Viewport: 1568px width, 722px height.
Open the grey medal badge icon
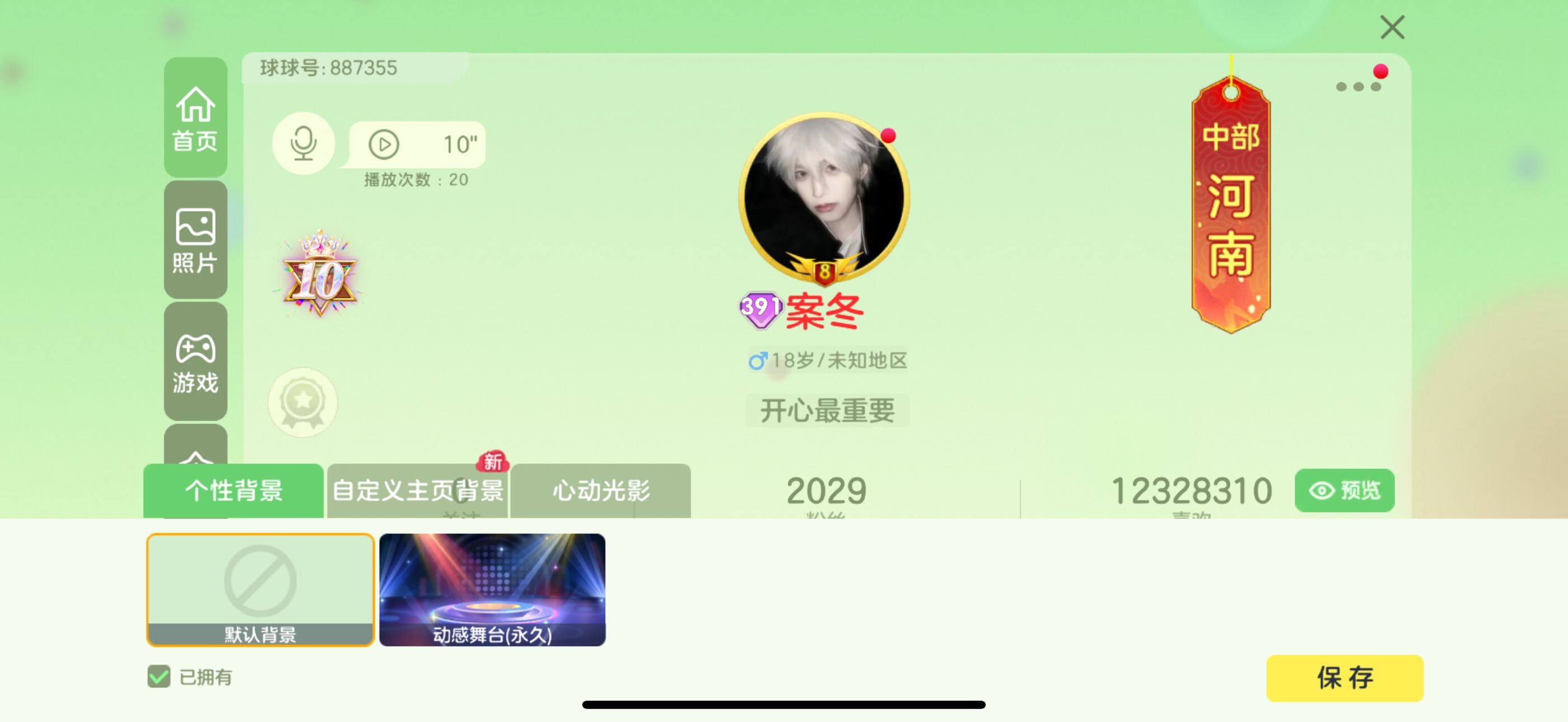[x=302, y=402]
